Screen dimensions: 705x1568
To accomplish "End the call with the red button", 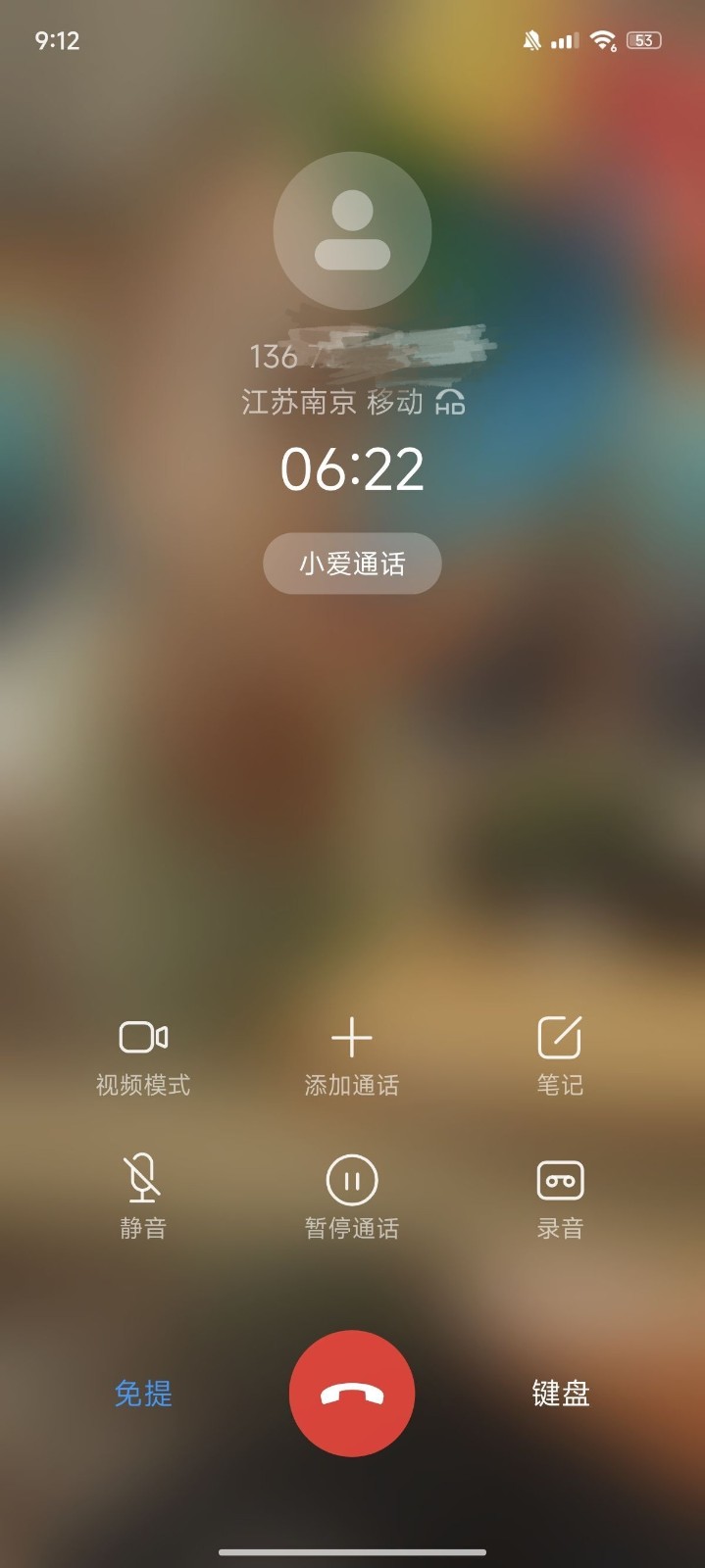I will click(352, 1393).
